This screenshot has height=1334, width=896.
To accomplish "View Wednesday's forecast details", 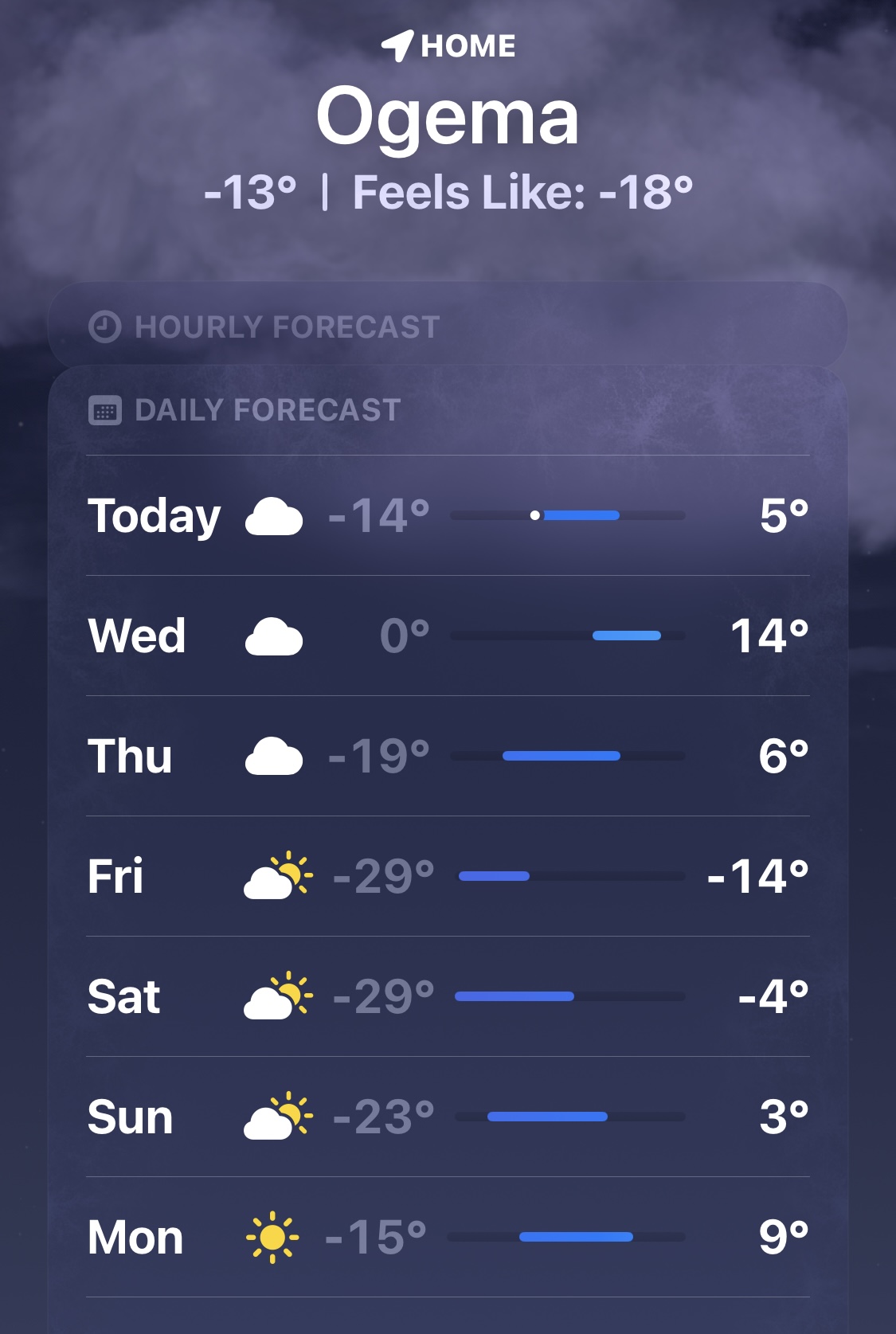I will pyautogui.click(x=448, y=636).
